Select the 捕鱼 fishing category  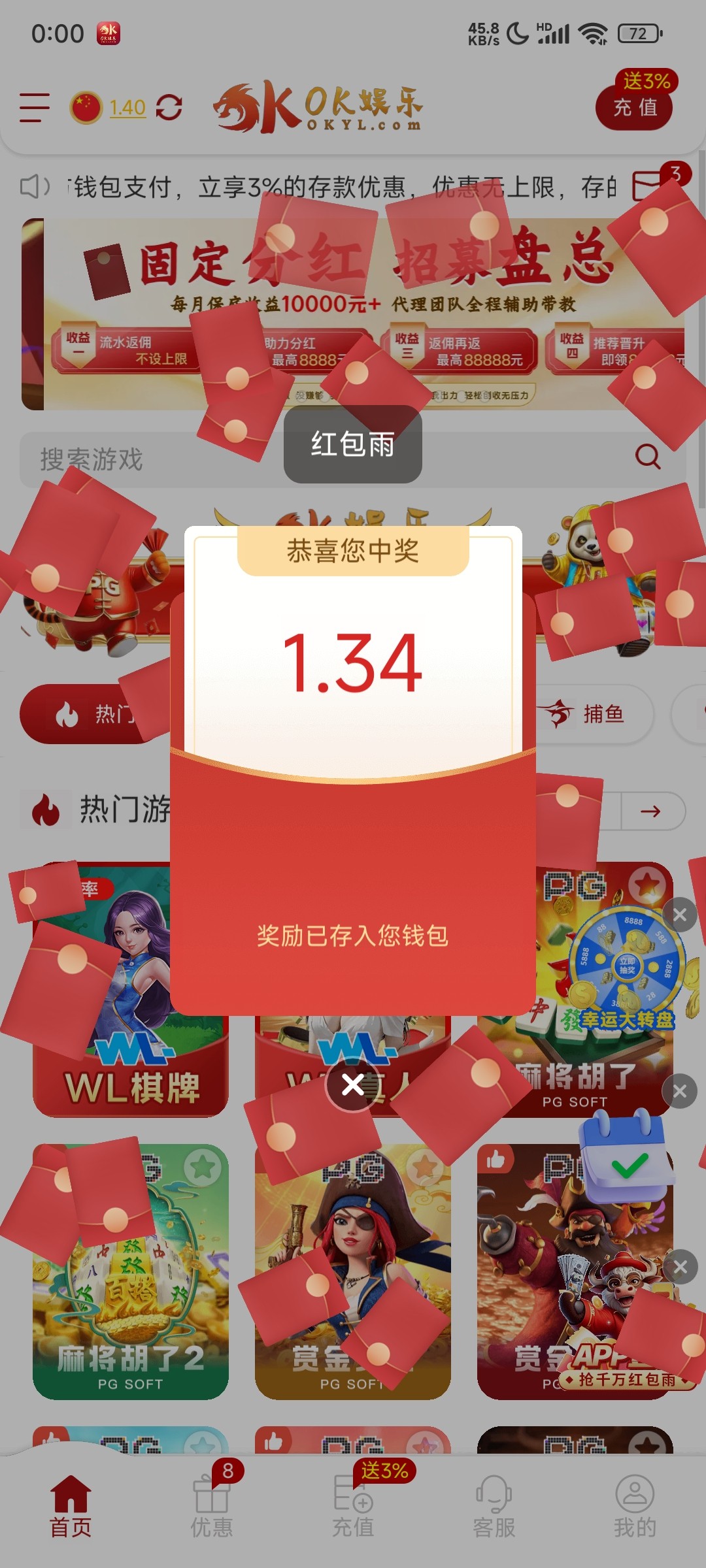[592, 714]
